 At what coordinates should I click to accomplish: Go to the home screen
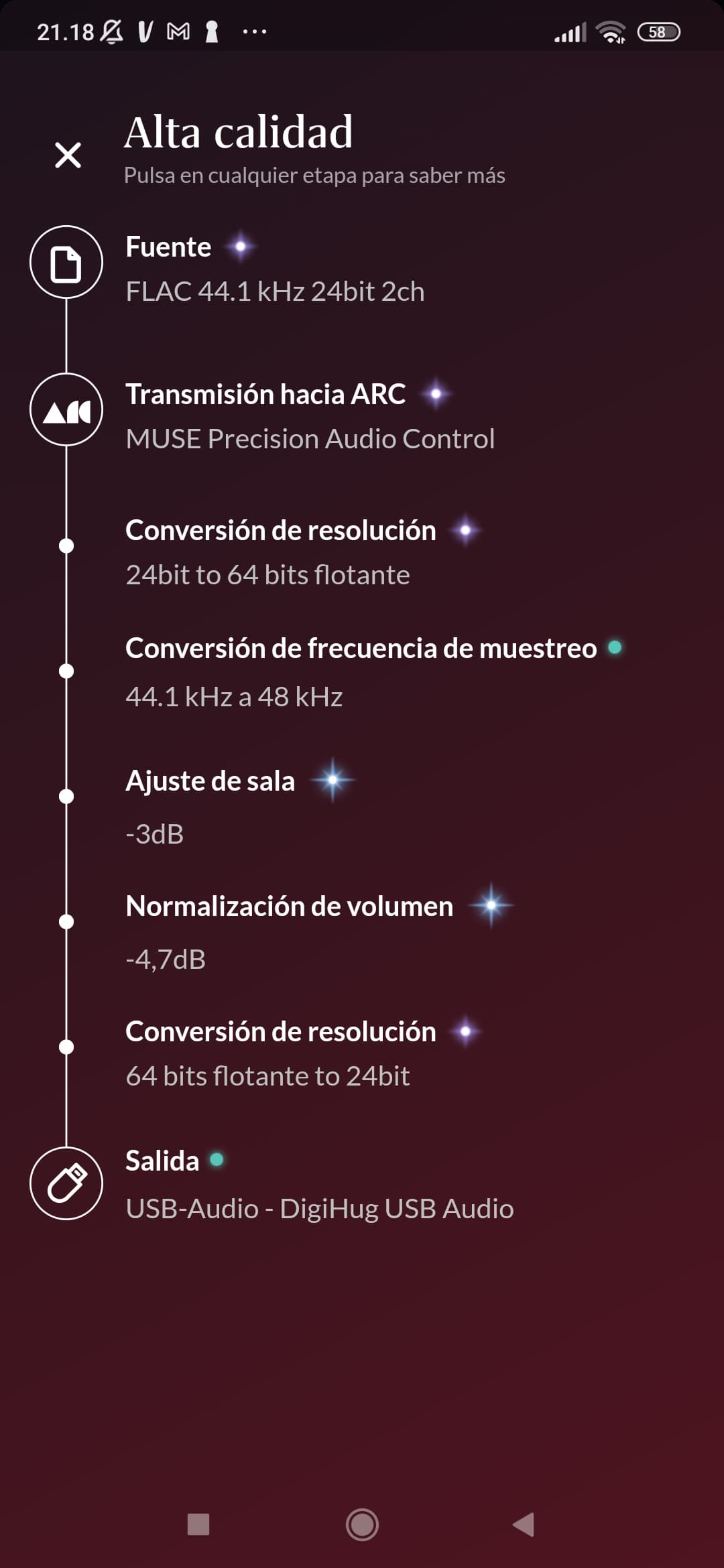[x=362, y=1524]
